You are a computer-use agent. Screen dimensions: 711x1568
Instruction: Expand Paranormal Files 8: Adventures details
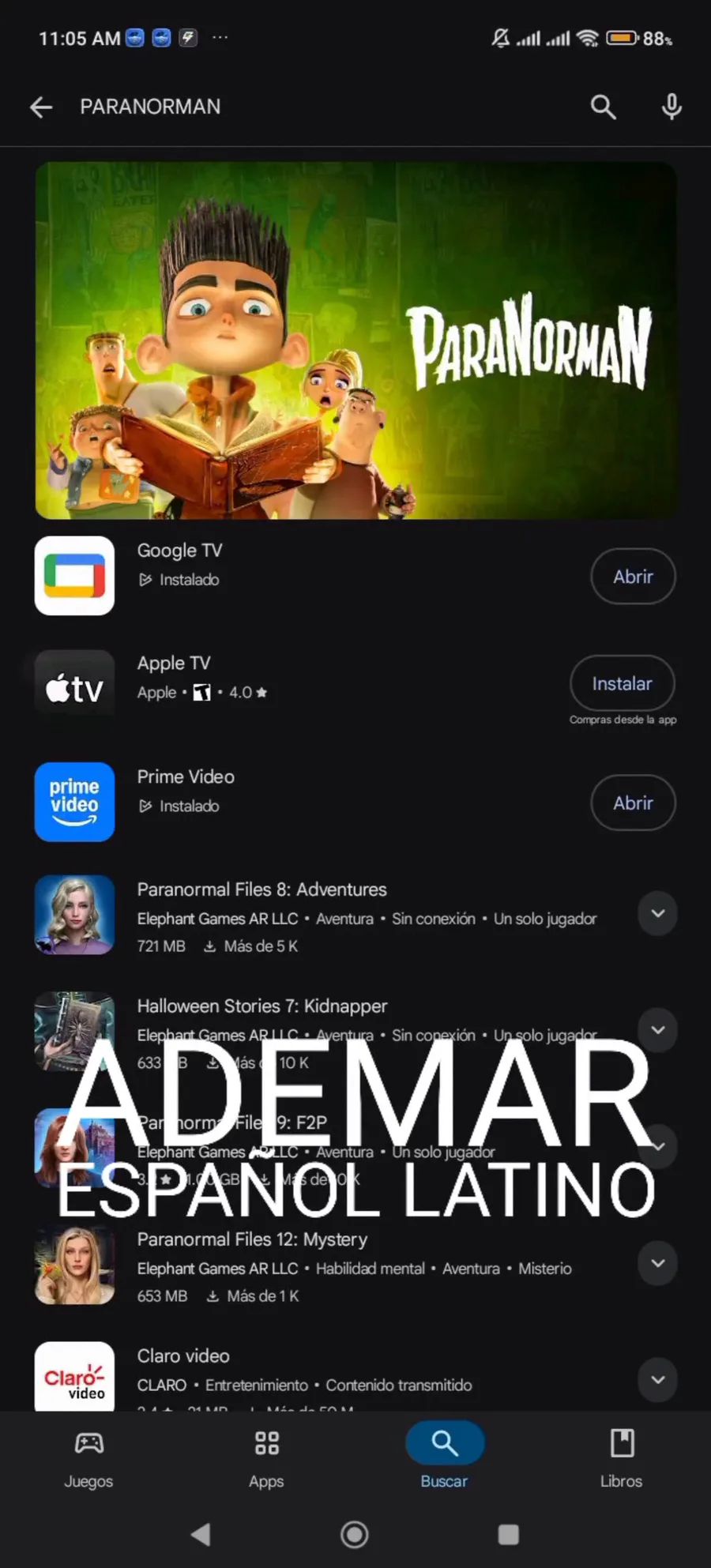click(657, 914)
